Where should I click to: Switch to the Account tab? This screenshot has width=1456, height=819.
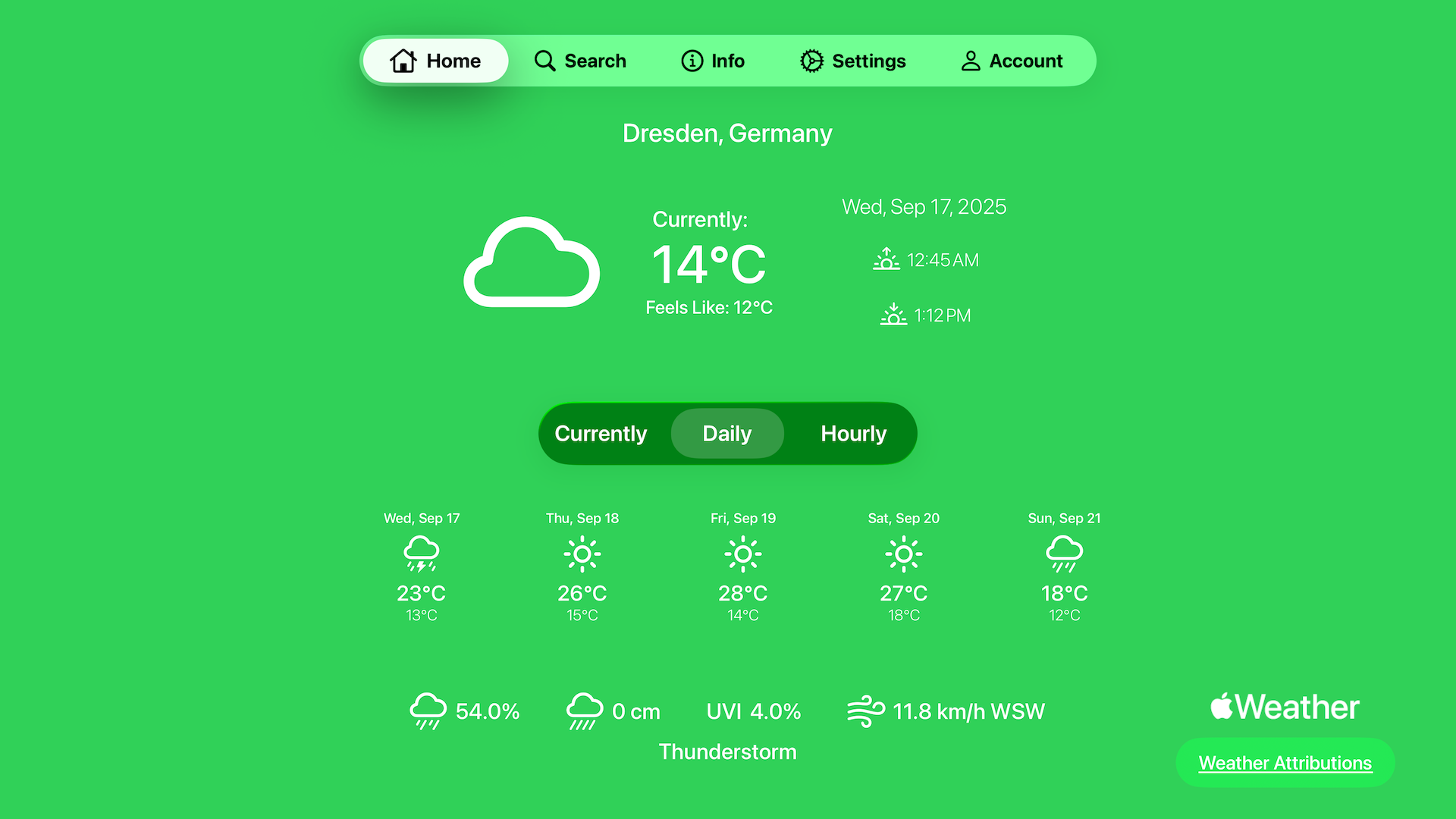pyautogui.click(x=1012, y=61)
